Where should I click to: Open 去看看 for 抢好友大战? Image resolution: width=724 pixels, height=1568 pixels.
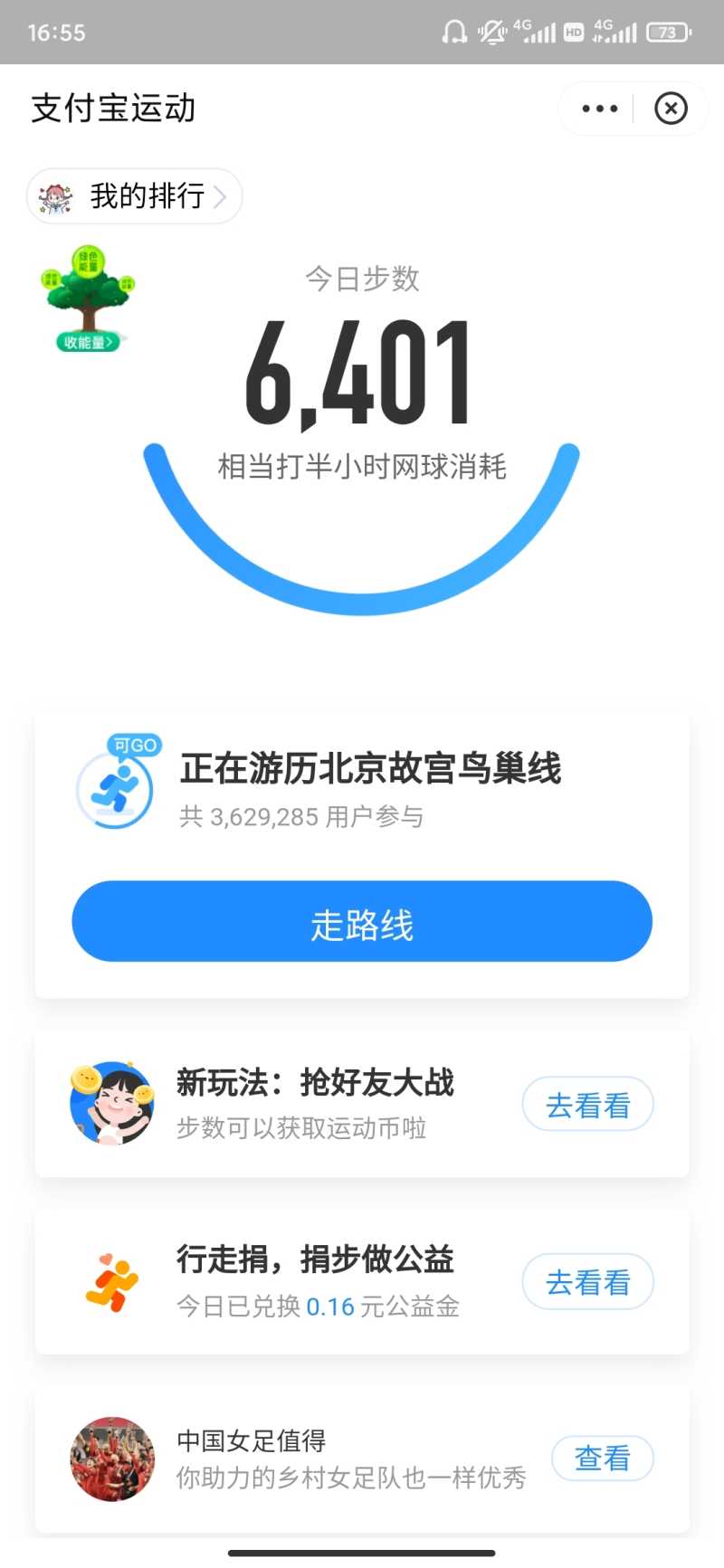point(587,1104)
